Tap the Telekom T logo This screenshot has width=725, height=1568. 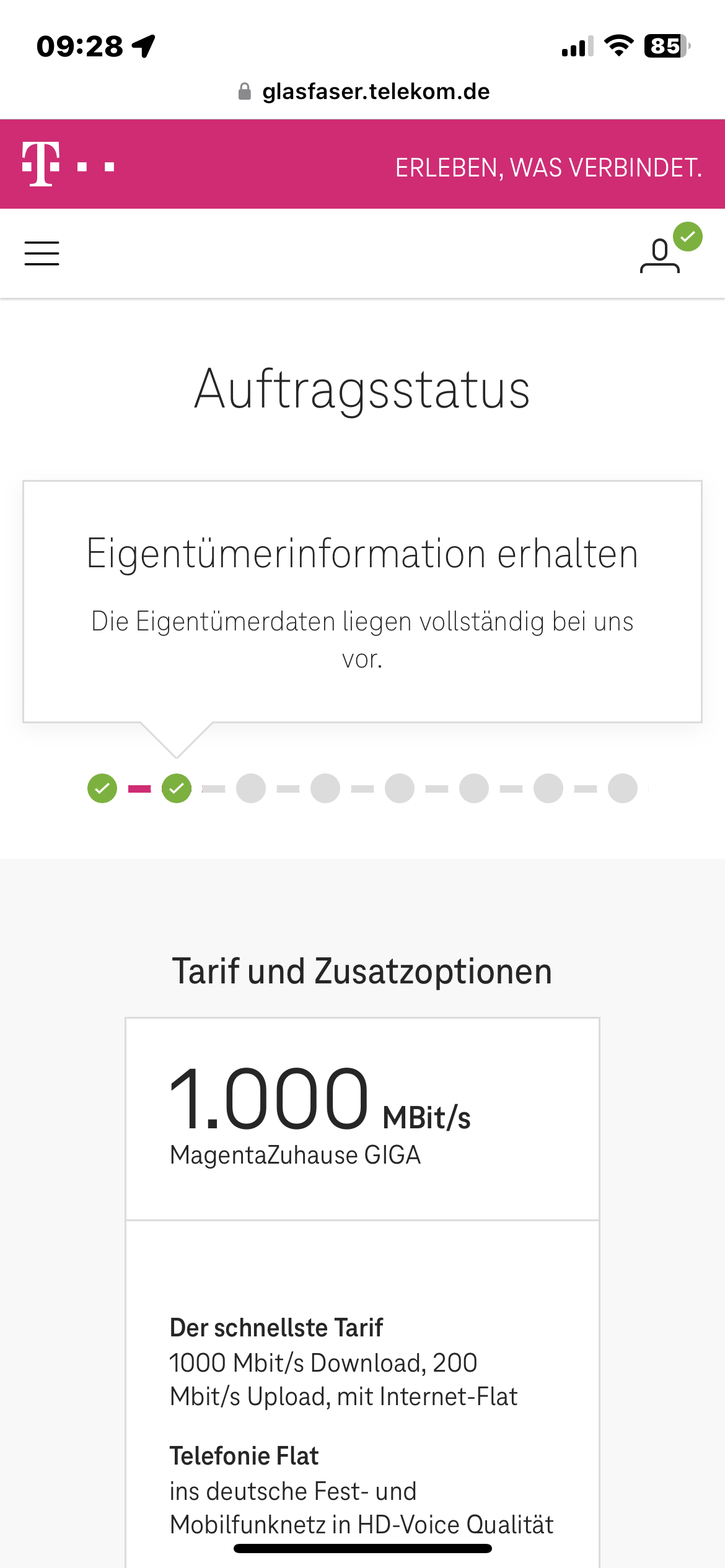42,164
